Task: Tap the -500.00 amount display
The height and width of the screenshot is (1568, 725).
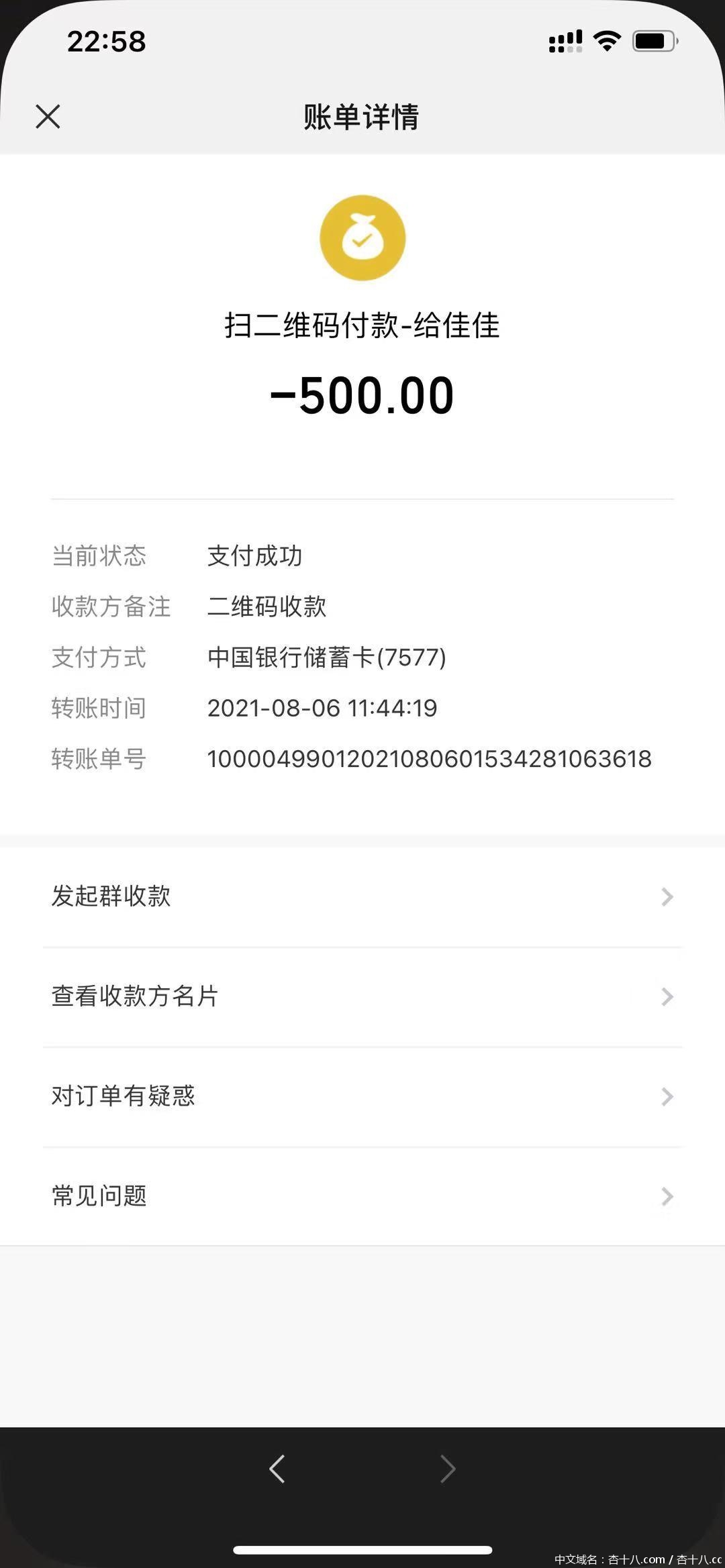Action: point(362,395)
